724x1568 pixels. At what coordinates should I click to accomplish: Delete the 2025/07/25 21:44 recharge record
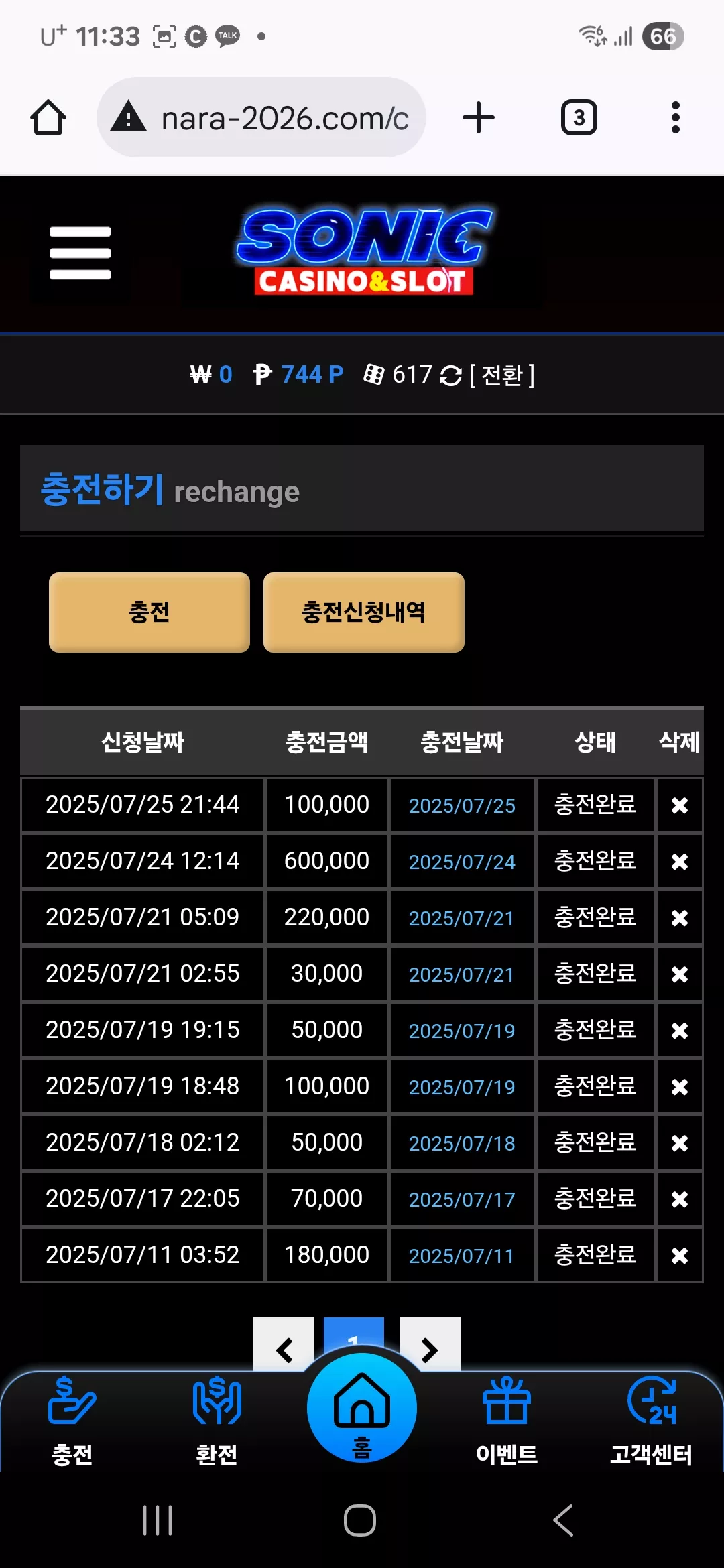680,805
